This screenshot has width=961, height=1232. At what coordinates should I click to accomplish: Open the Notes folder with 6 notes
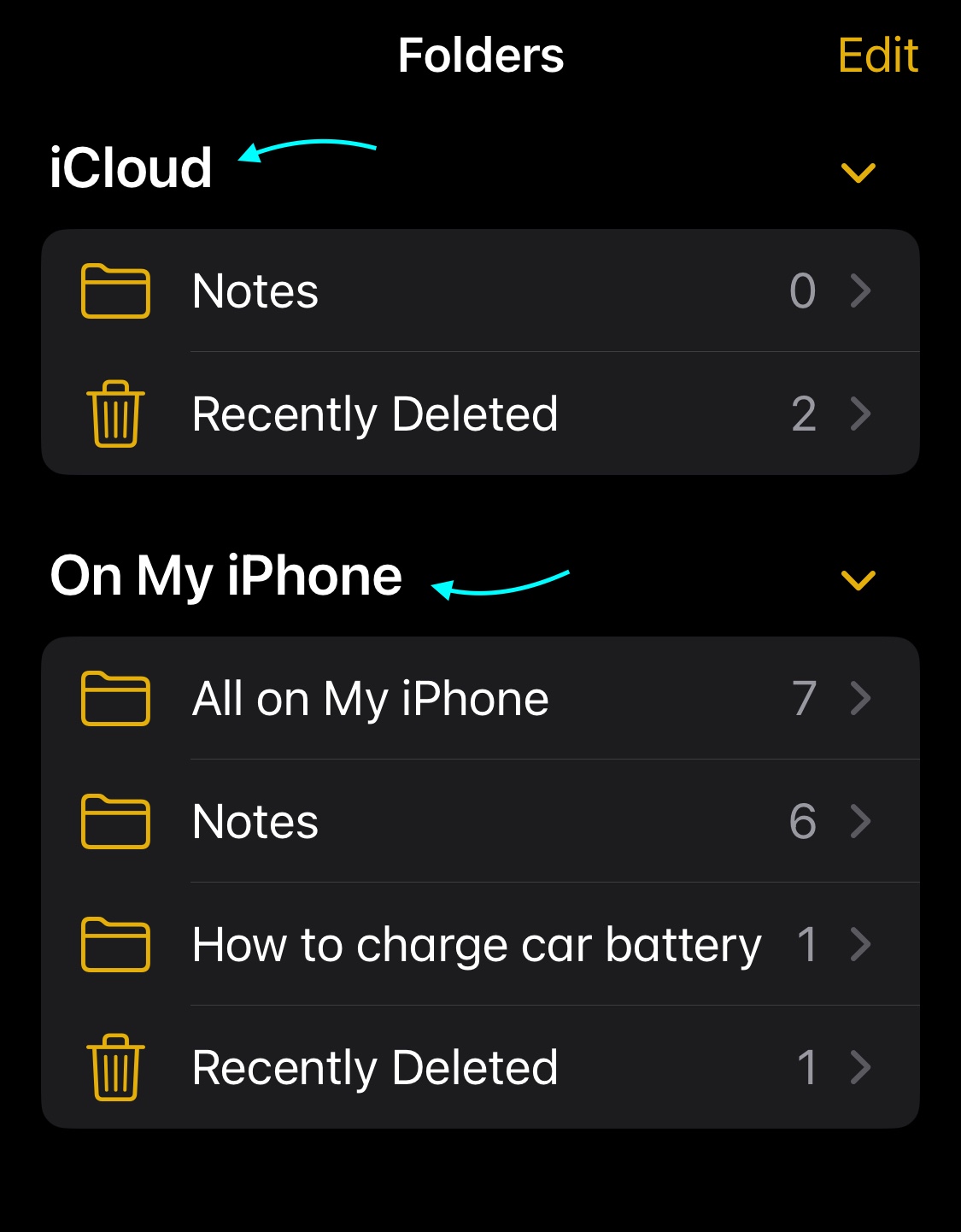coord(480,822)
